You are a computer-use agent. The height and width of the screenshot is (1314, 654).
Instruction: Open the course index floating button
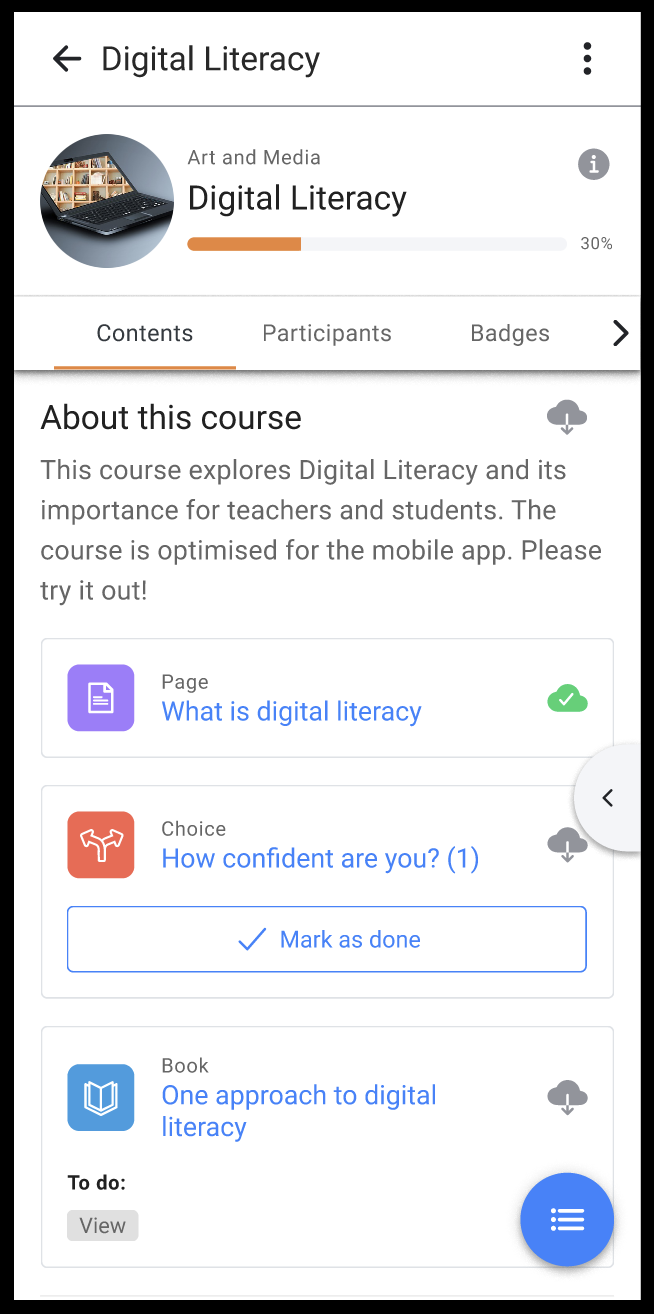click(x=567, y=1220)
